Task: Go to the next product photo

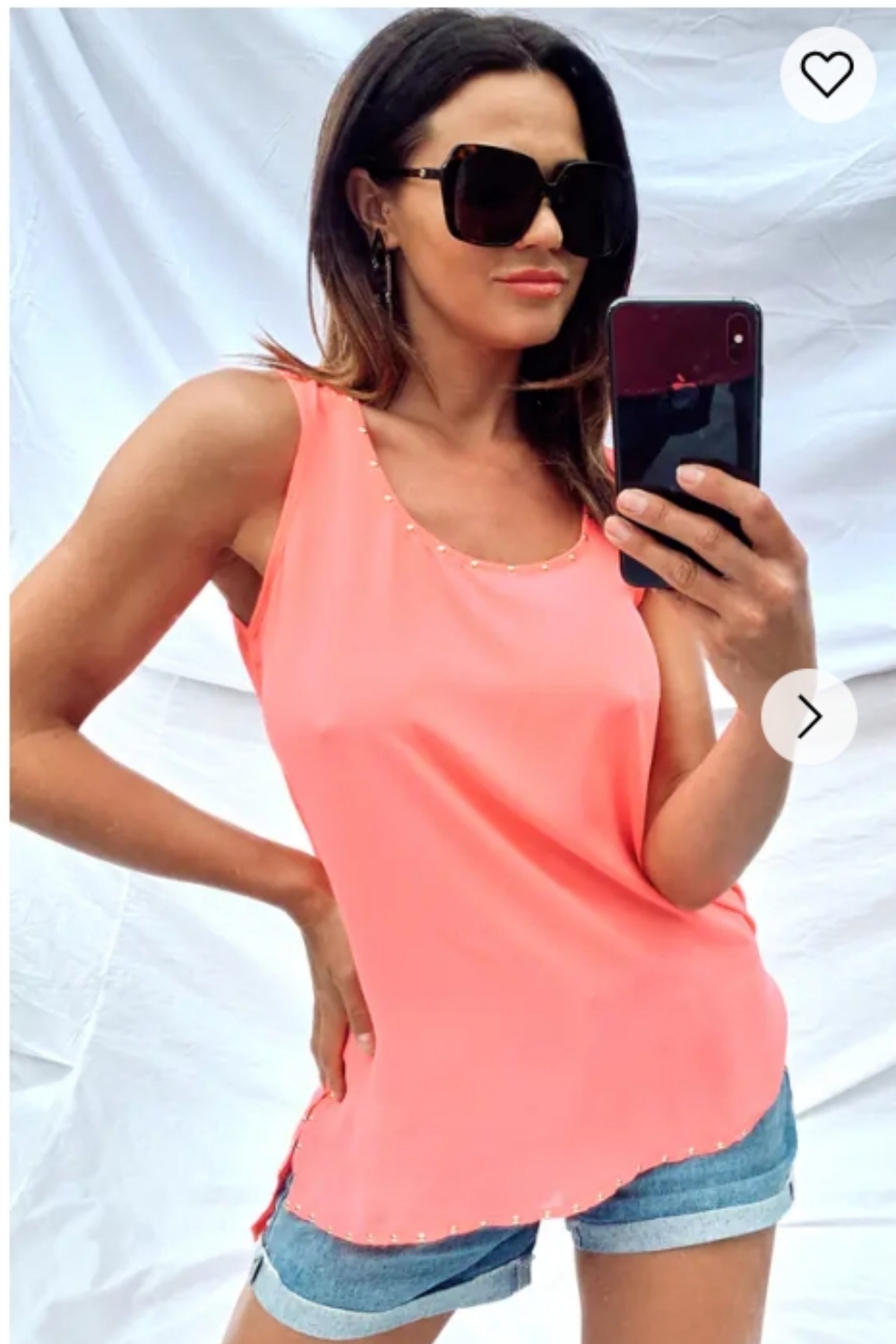Action: [x=809, y=716]
